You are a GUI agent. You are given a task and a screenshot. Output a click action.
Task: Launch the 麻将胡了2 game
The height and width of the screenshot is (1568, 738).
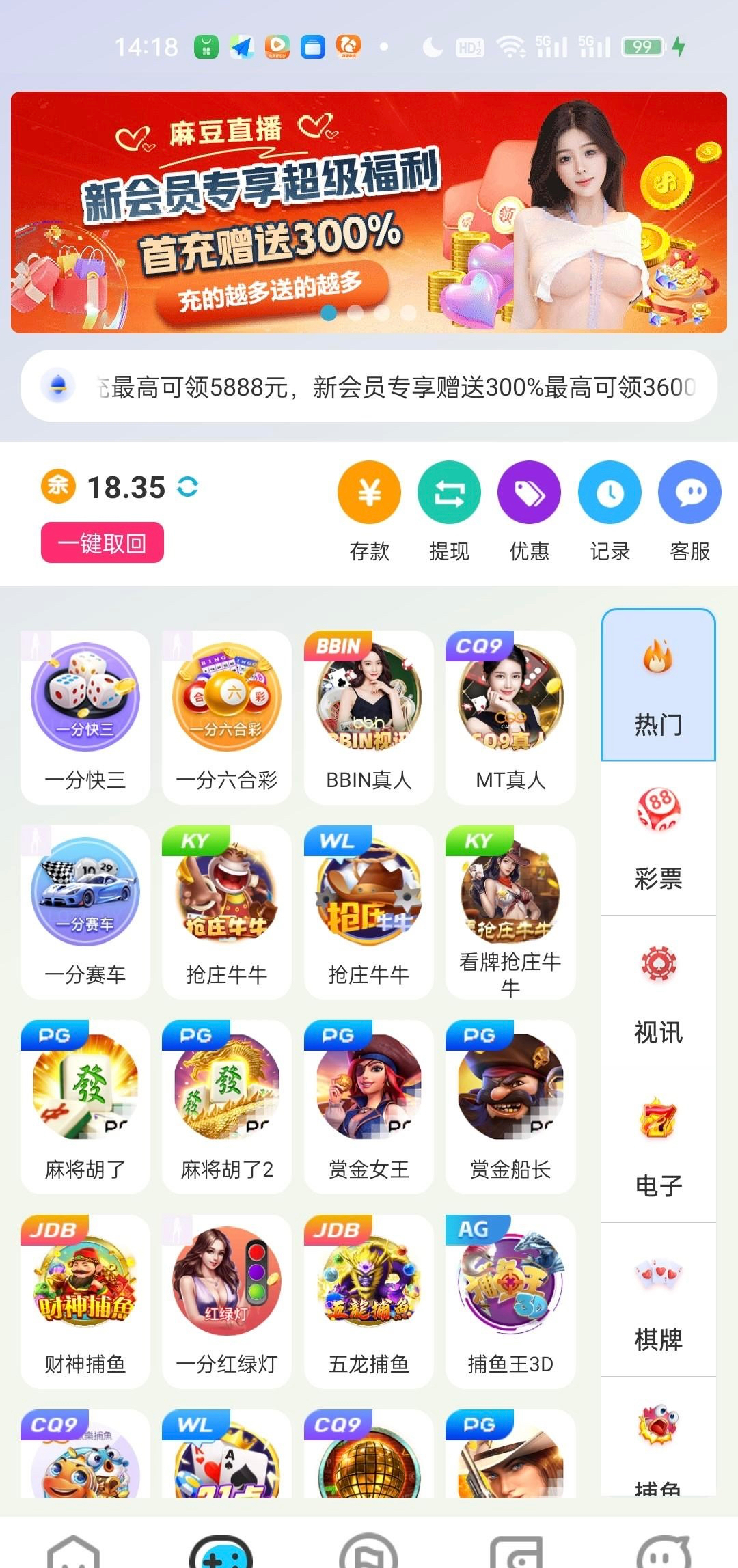tap(227, 1106)
